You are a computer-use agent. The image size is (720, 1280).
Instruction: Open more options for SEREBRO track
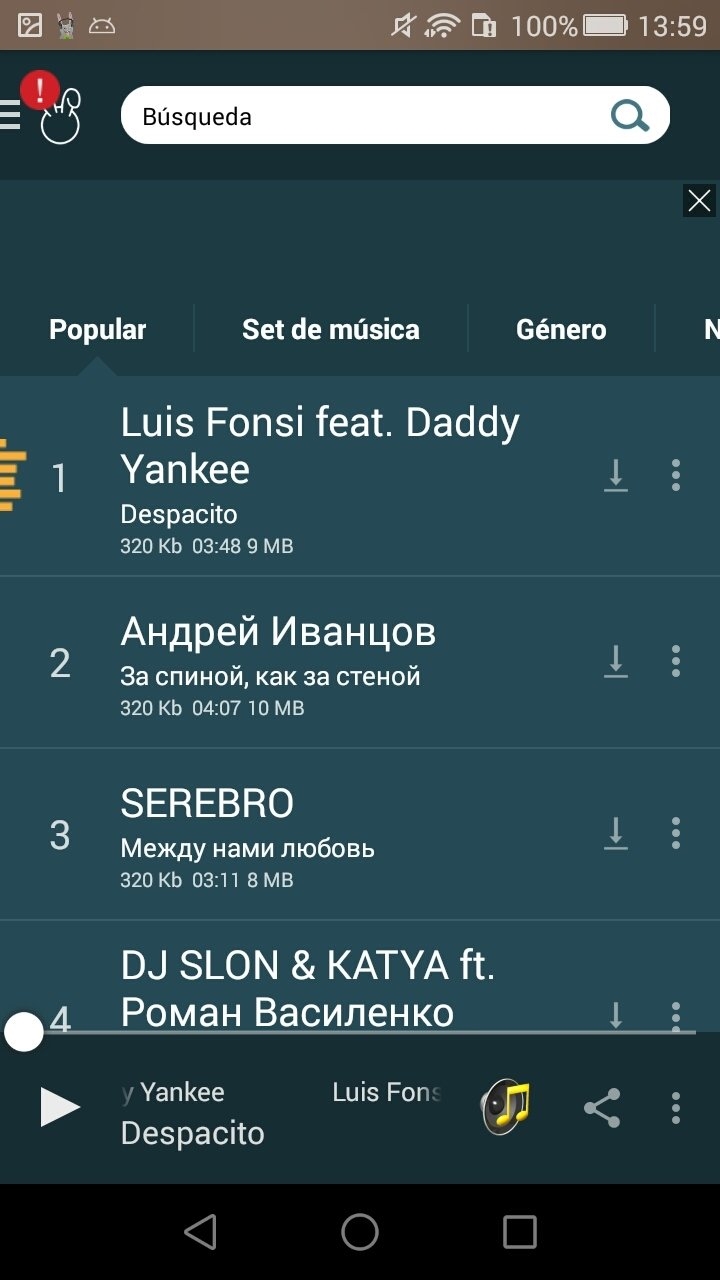(x=676, y=834)
